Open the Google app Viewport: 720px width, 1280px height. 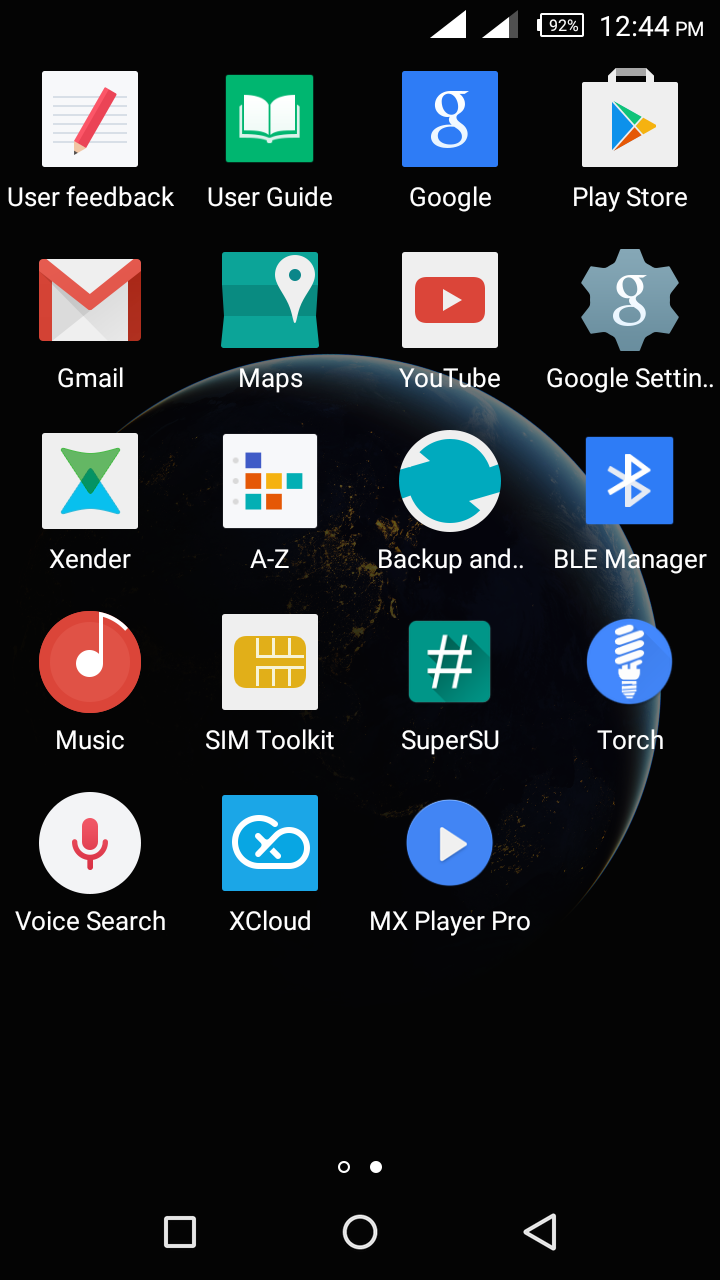pos(450,120)
